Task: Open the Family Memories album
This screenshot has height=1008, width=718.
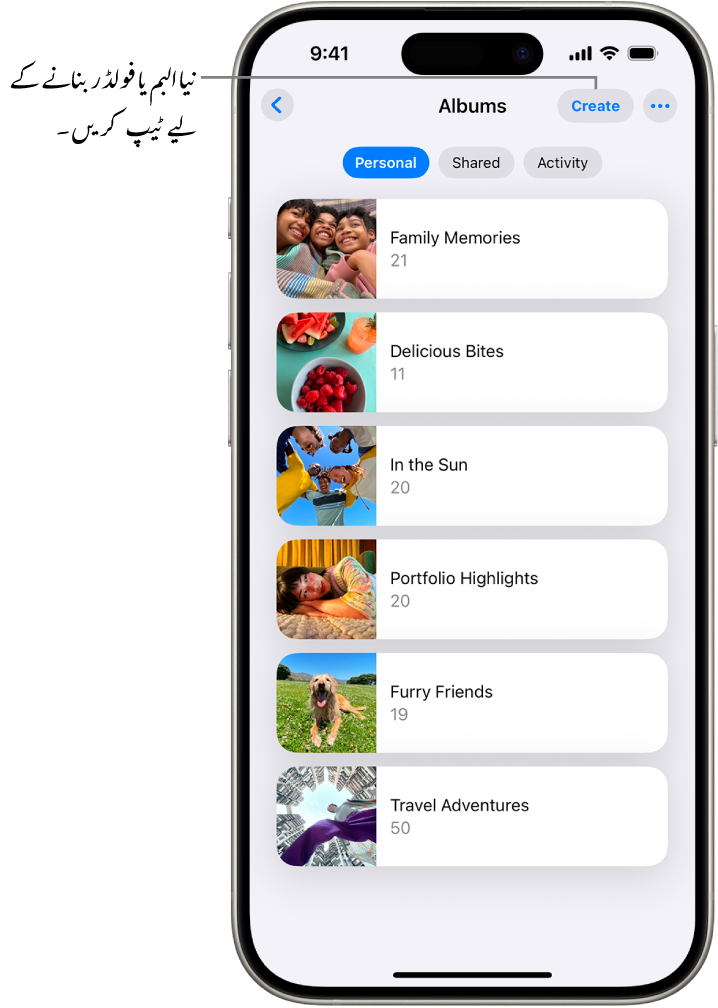Action: tap(472, 249)
